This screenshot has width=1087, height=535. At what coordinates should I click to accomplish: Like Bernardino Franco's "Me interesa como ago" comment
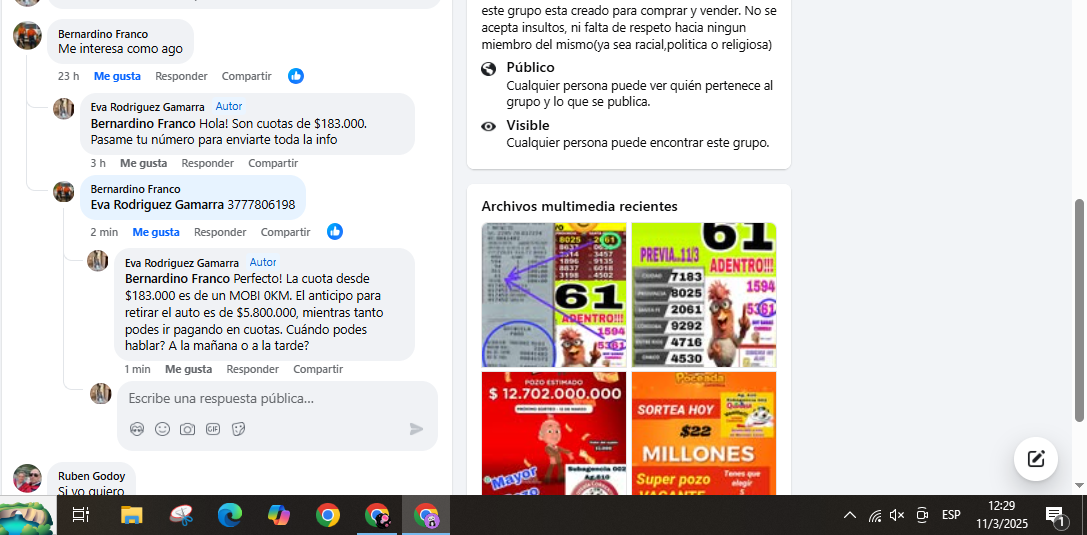[117, 76]
